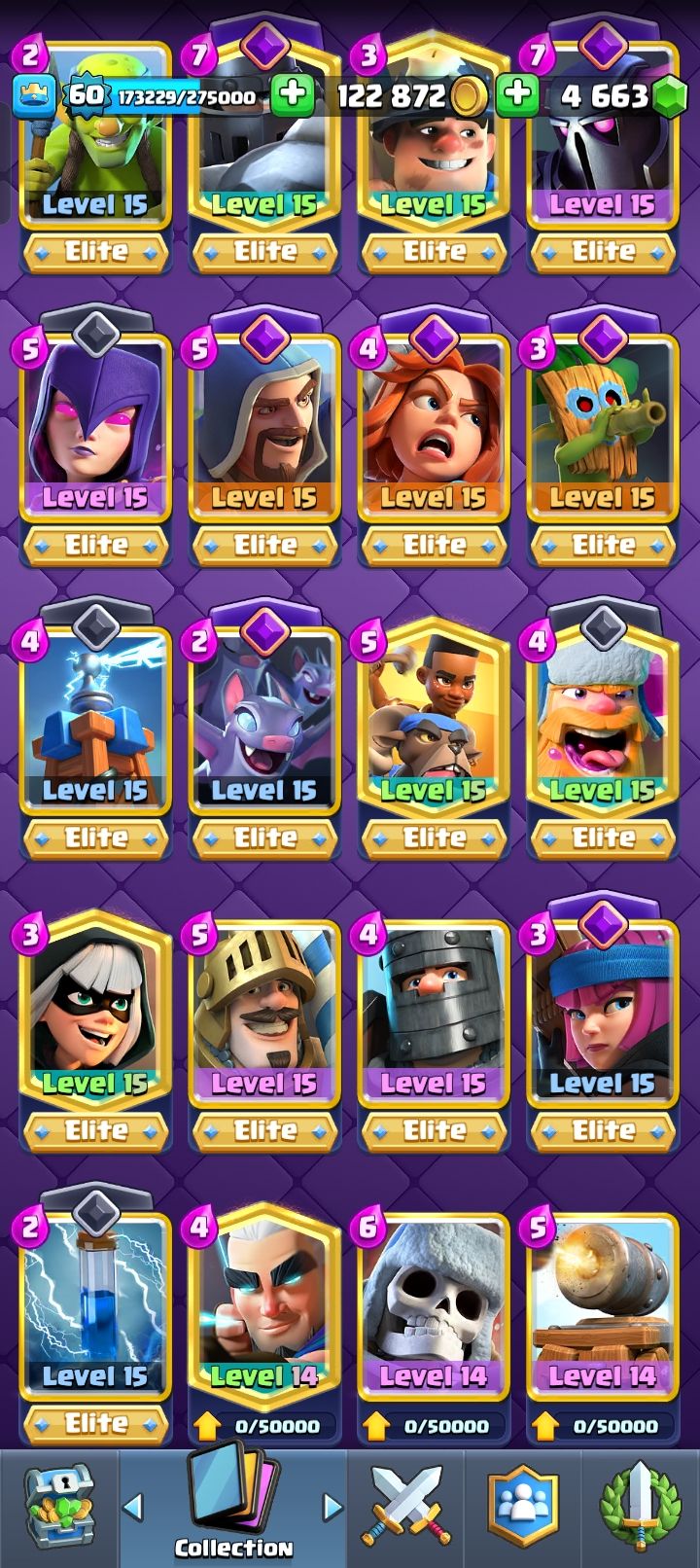Screen dimensions: 700x1568
Task: Open the Prince card
Action: pyautogui.click(x=264, y=1007)
